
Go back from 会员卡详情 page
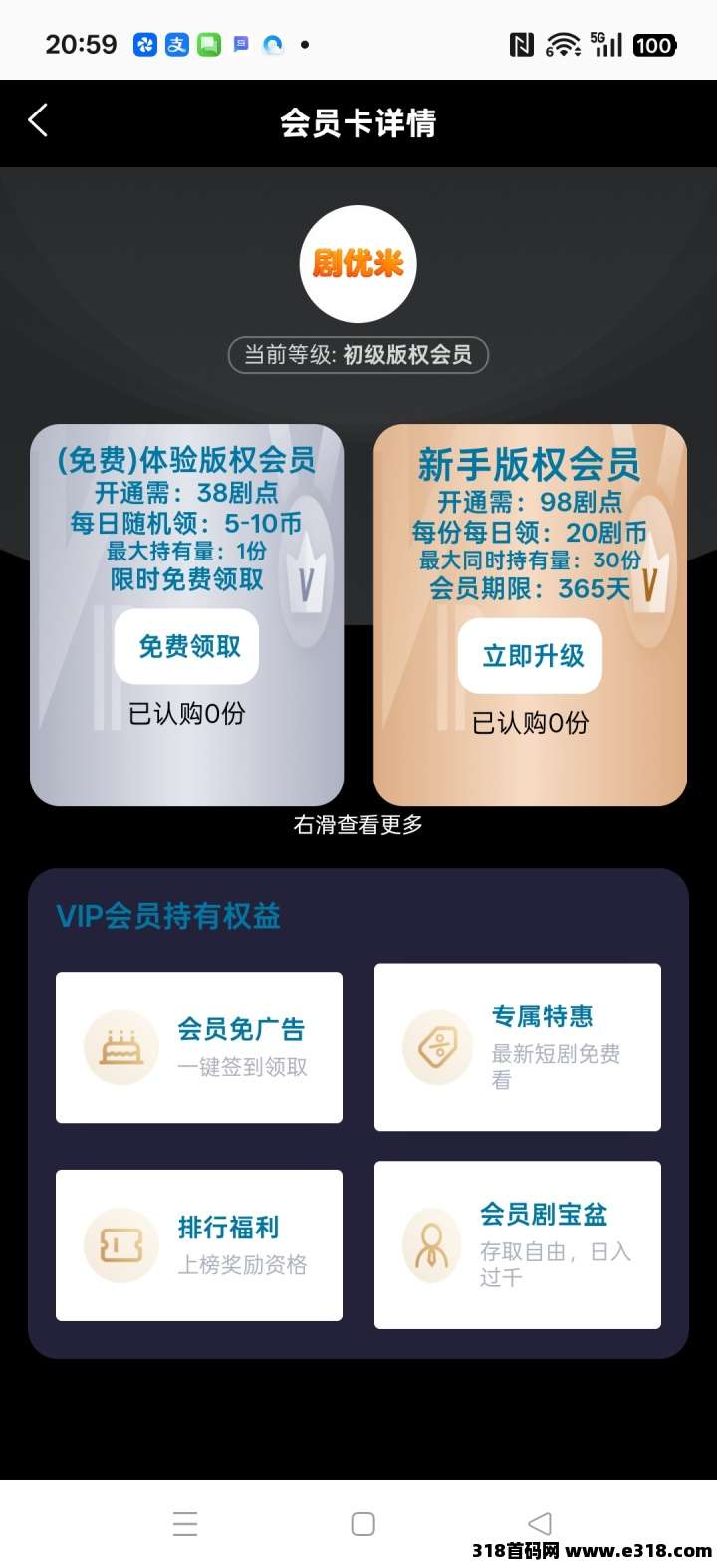pos(38,121)
